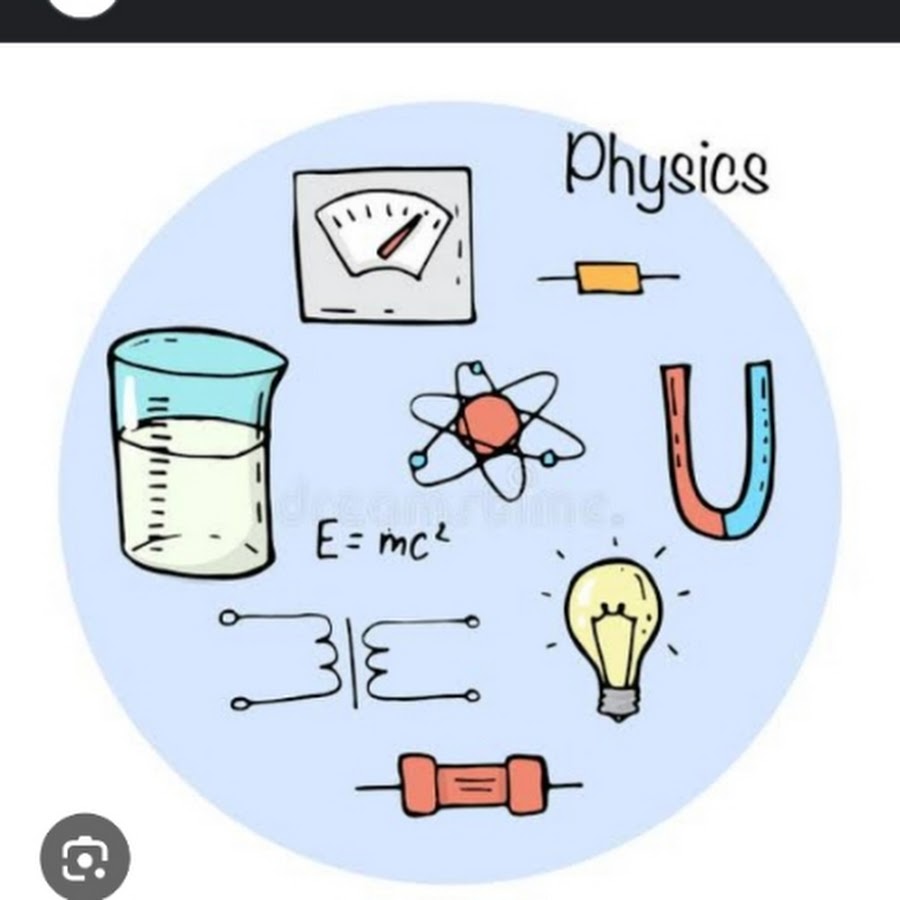Search this image with Google Lens
Viewport: 900px width, 900px height.
[85, 858]
